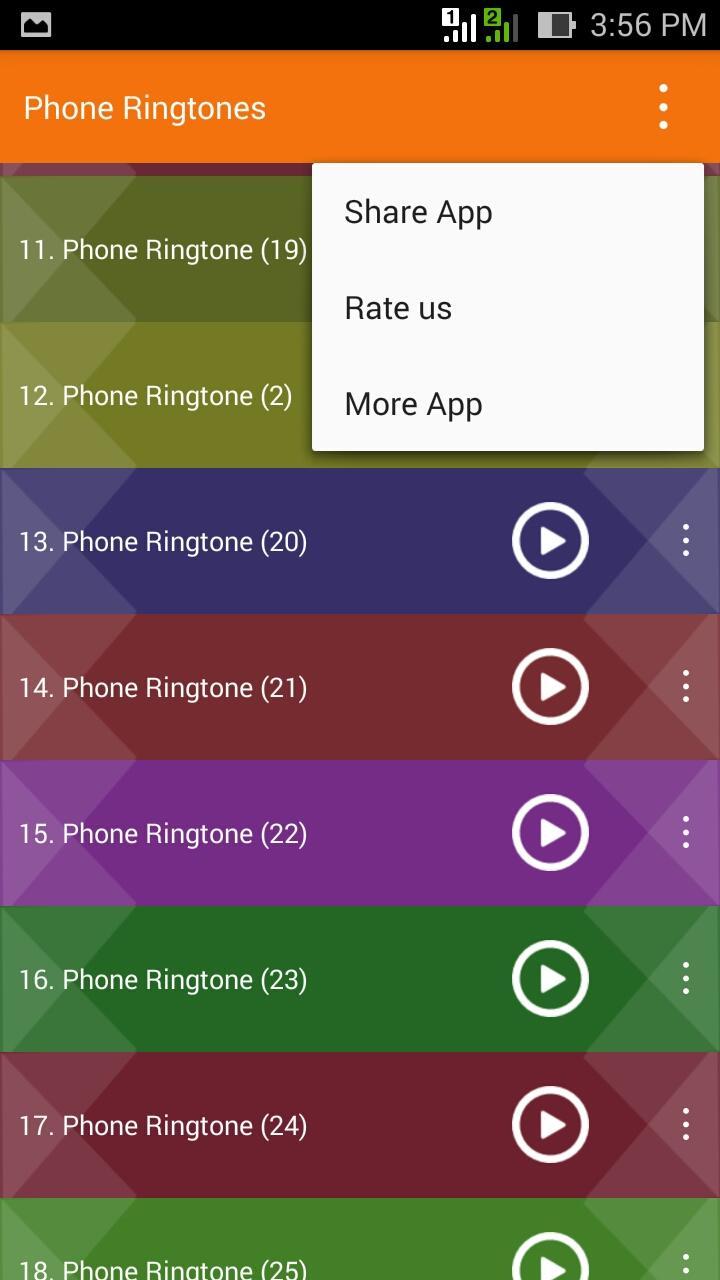The height and width of the screenshot is (1280, 720).
Task: Play Phone Ringtone (20)
Action: pos(550,541)
